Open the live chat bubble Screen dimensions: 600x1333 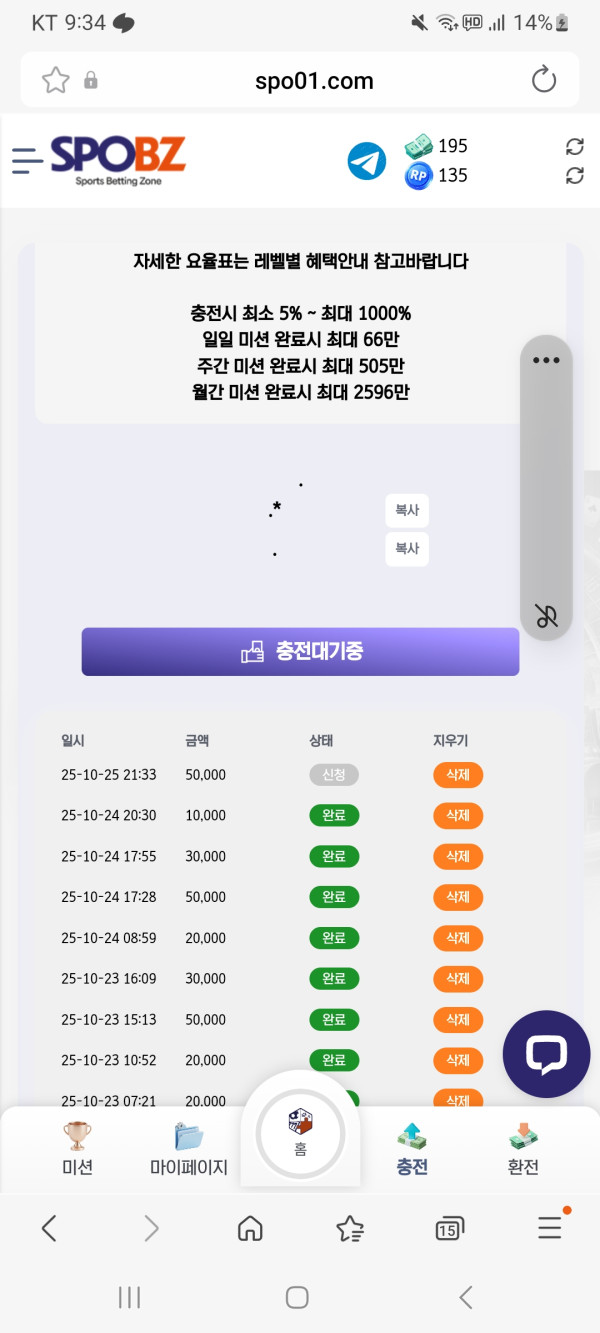546,1054
